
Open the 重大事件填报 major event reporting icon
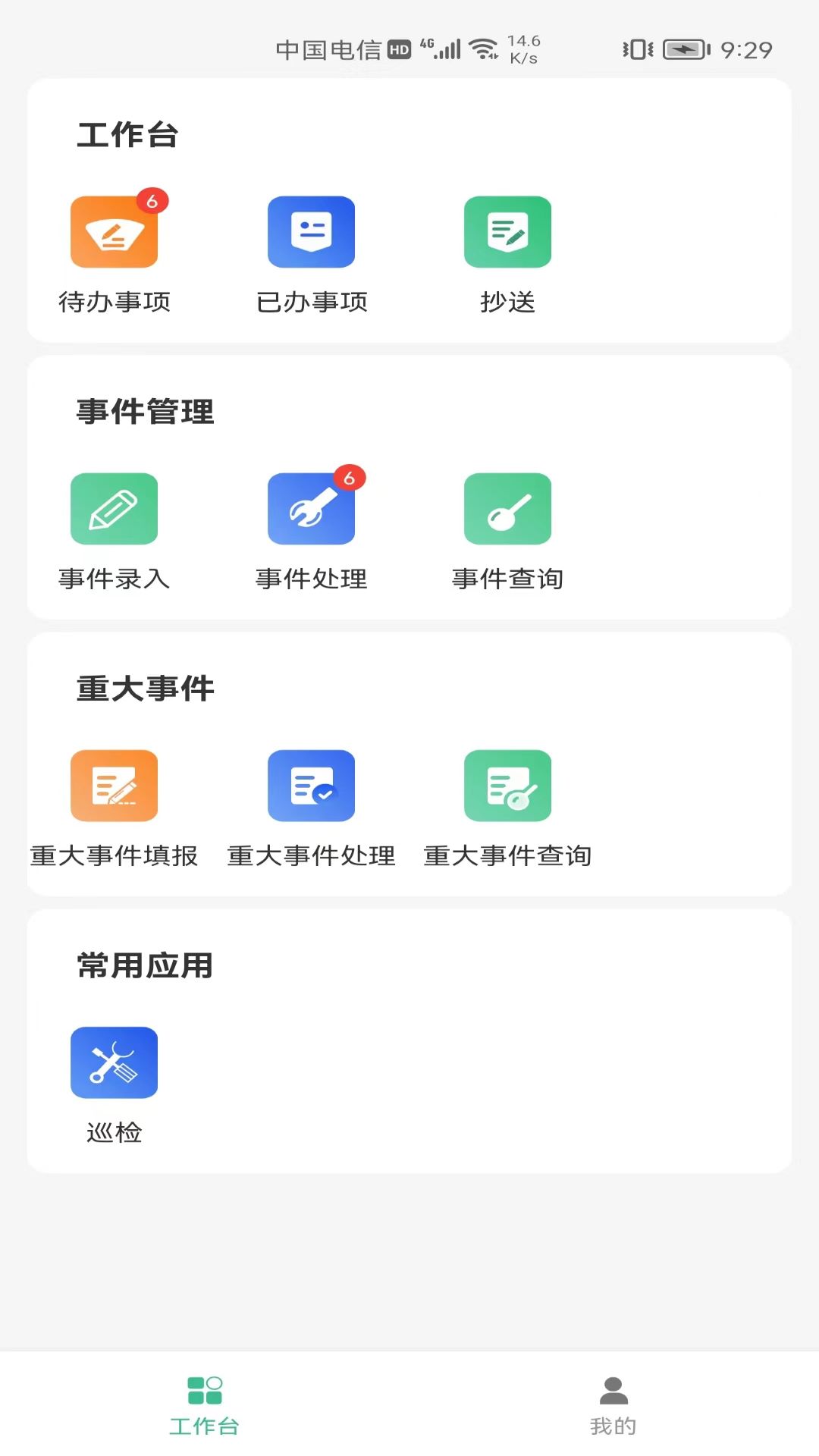[x=115, y=785]
